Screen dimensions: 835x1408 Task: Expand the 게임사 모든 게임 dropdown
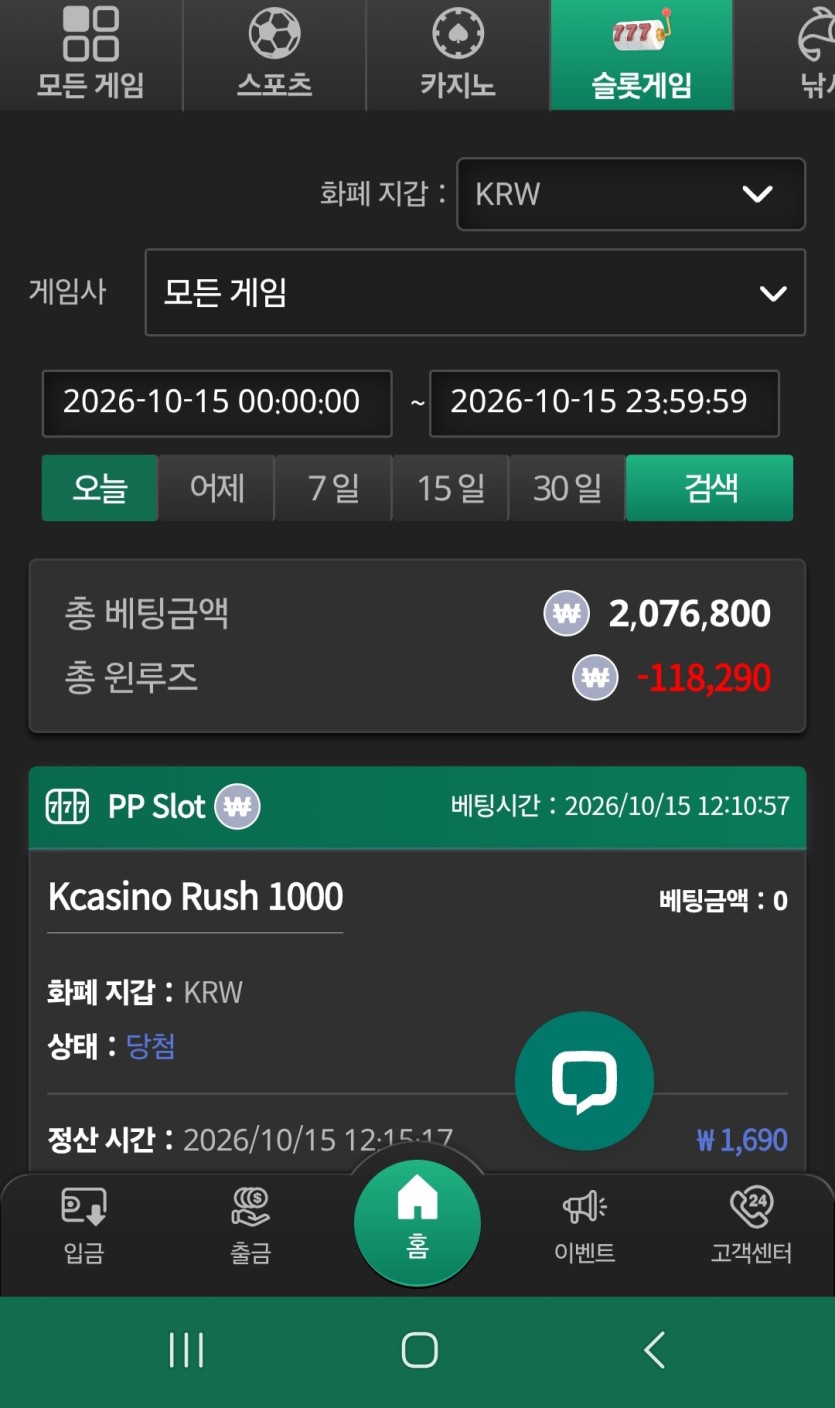pyautogui.click(x=475, y=292)
